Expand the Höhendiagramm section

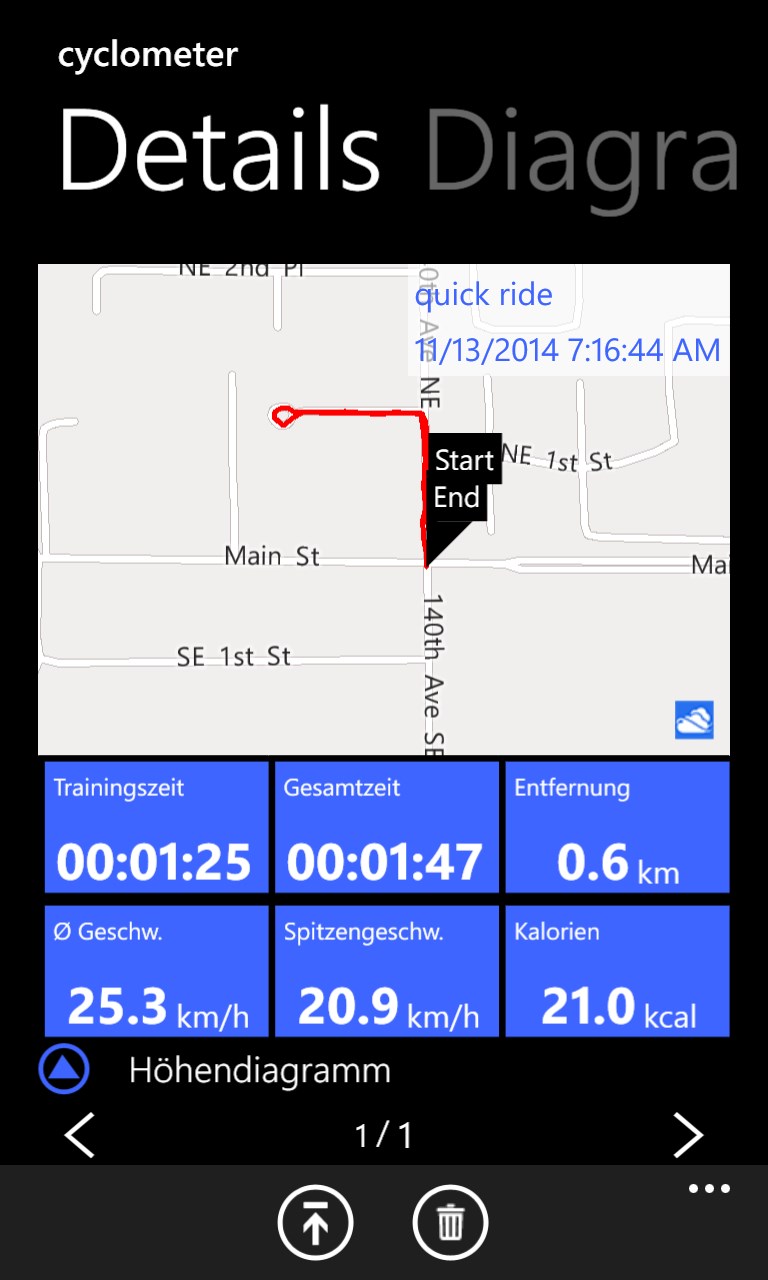259,1070
